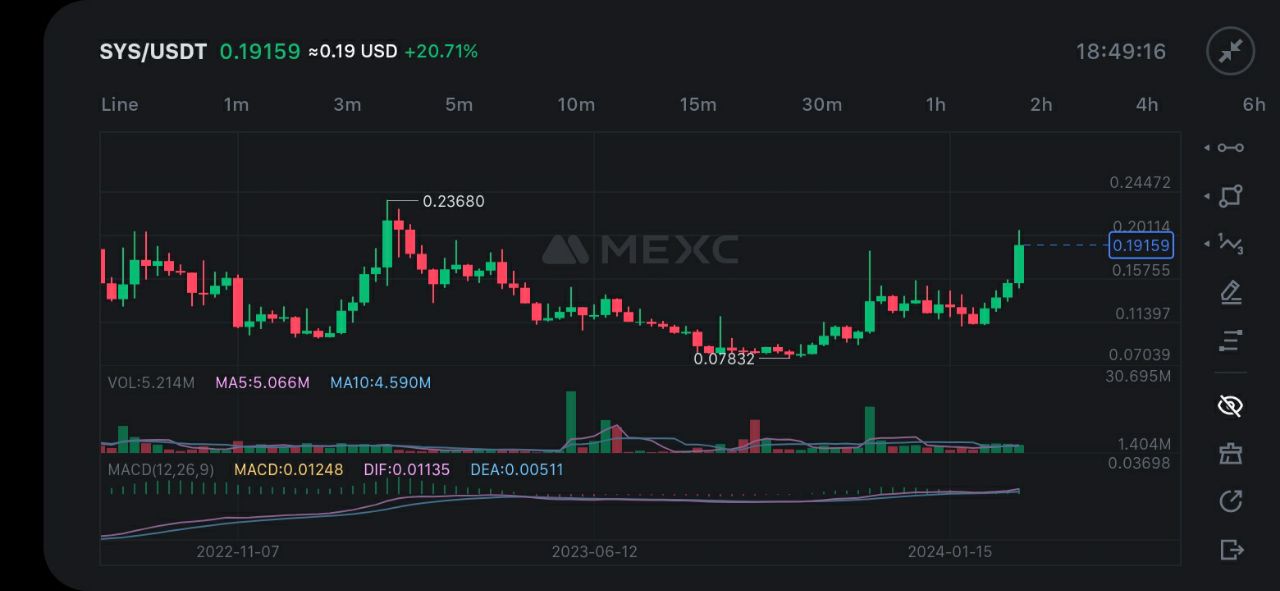Viewport: 1280px width, 591px height.
Task: Switch to the Line chart view
Action: 120,104
